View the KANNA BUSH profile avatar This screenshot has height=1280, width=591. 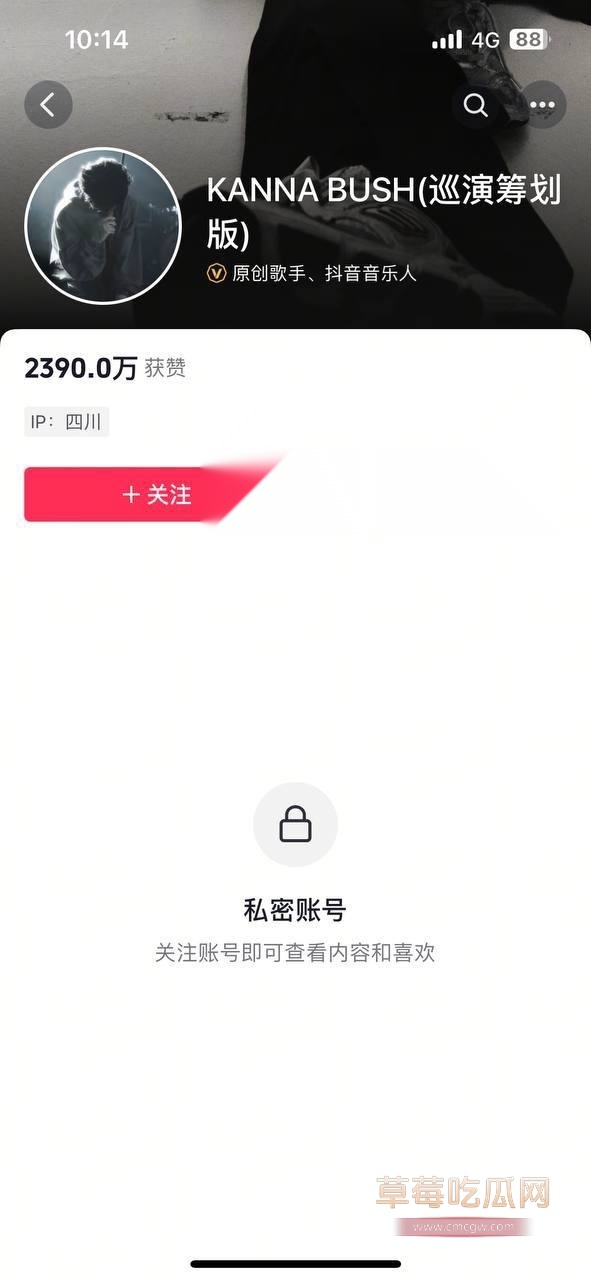tap(103, 226)
